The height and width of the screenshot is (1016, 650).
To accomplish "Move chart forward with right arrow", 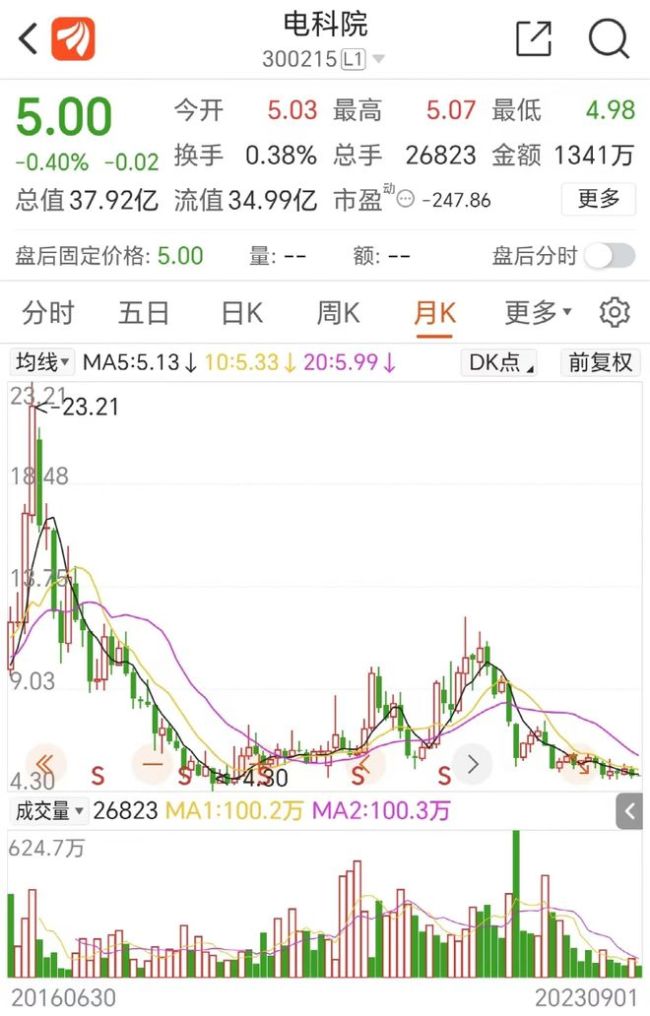I will pyautogui.click(x=472, y=764).
